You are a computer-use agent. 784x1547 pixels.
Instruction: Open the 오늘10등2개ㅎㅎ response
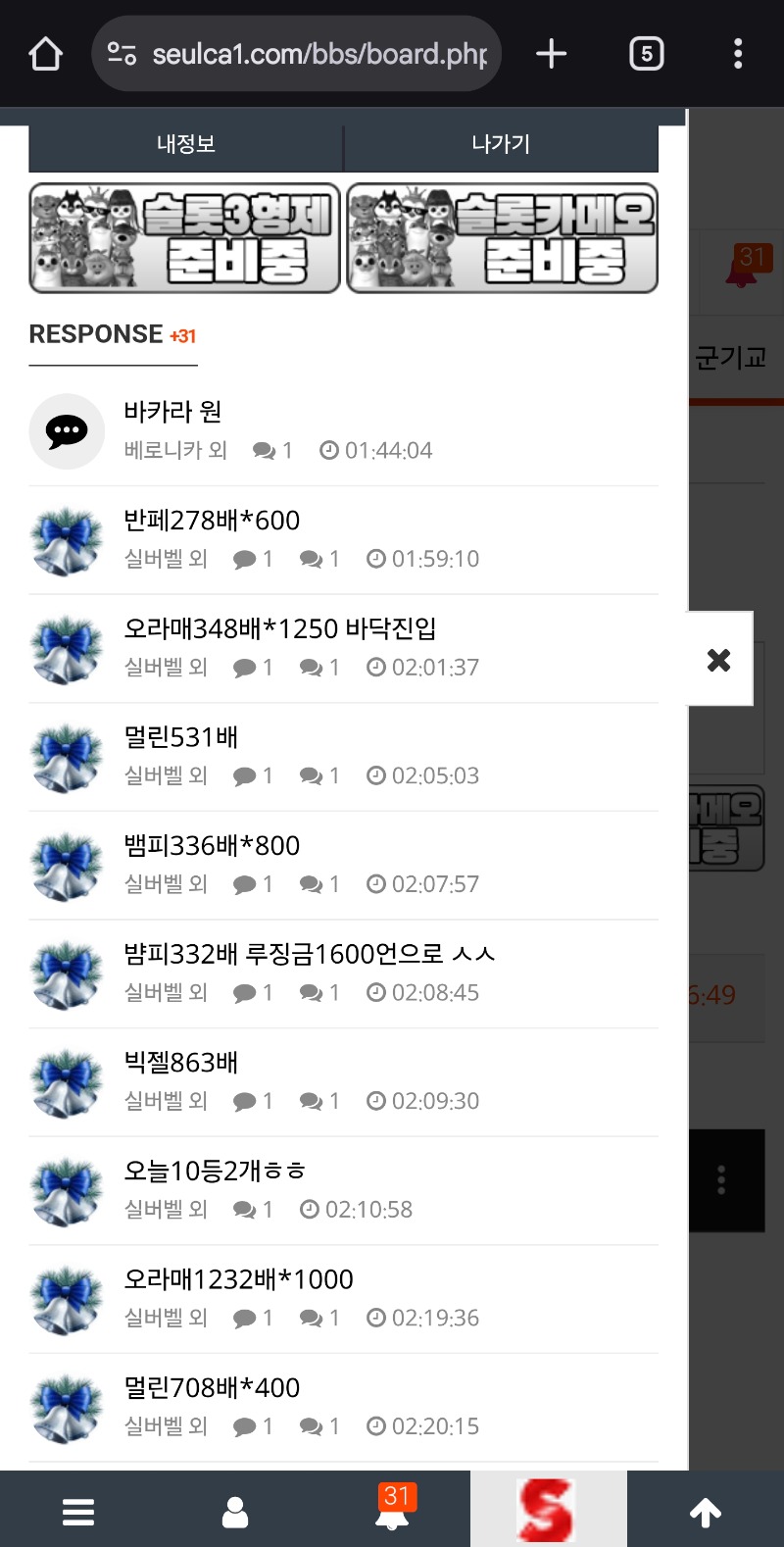(x=216, y=1171)
